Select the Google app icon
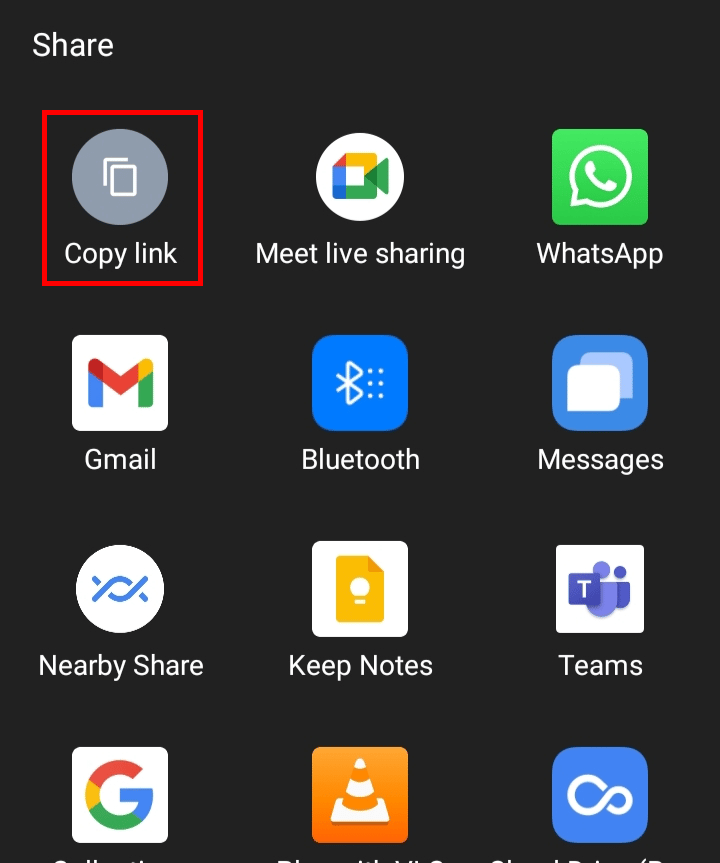The image size is (720, 863). pos(120,795)
